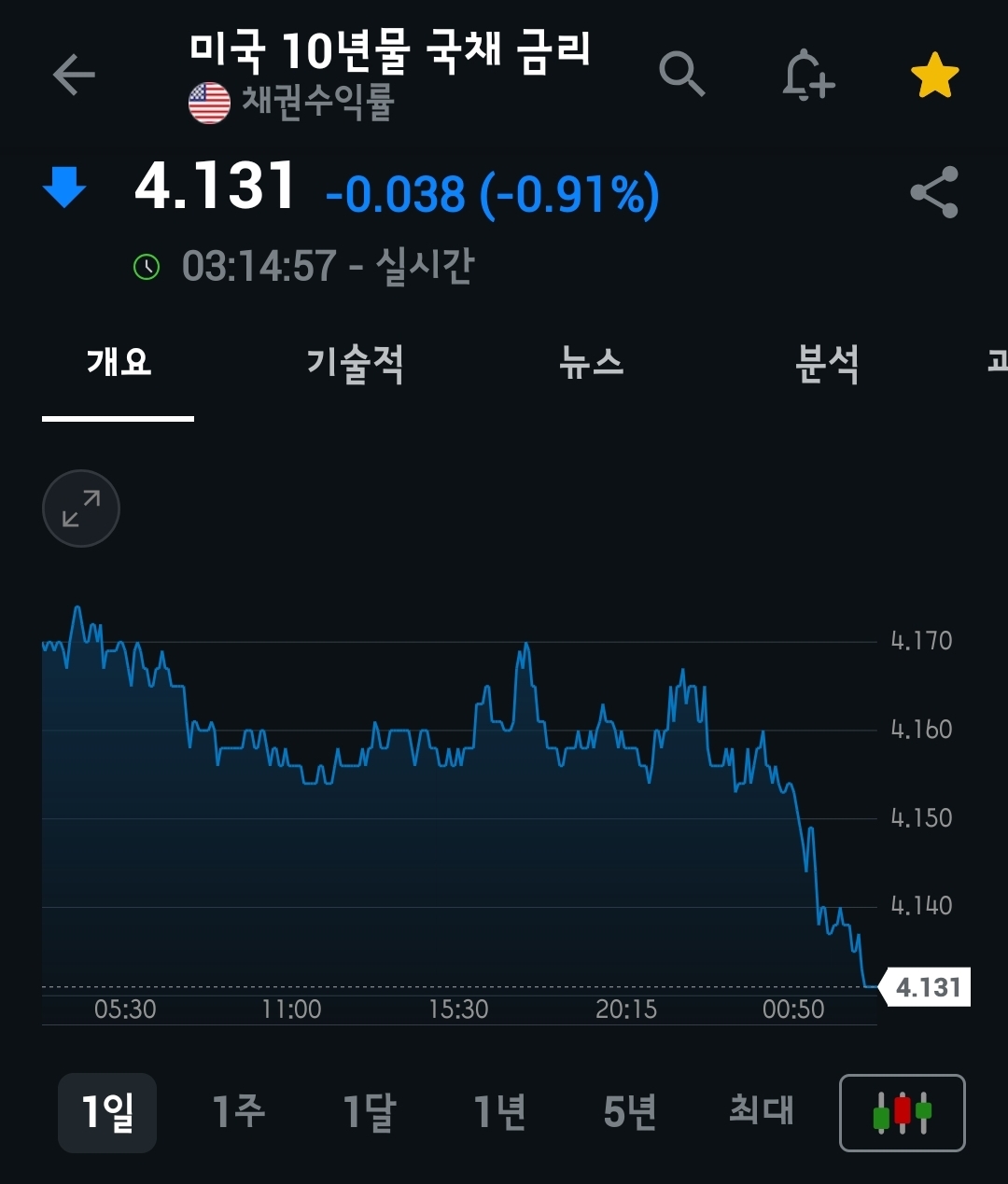Switch to the 기술적 tab
The height and width of the screenshot is (1184, 1008).
click(355, 363)
